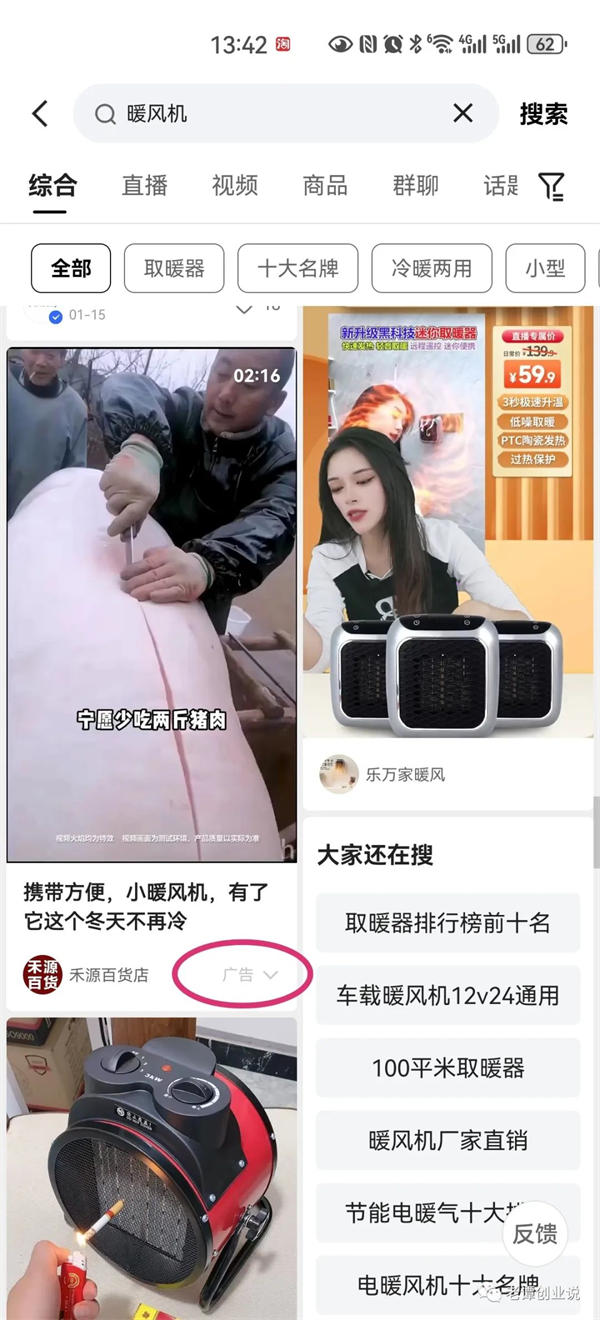The height and width of the screenshot is (1320, 600).
Task: Open the 乐万家暖风 livestream card
Action: coord(447,540)
